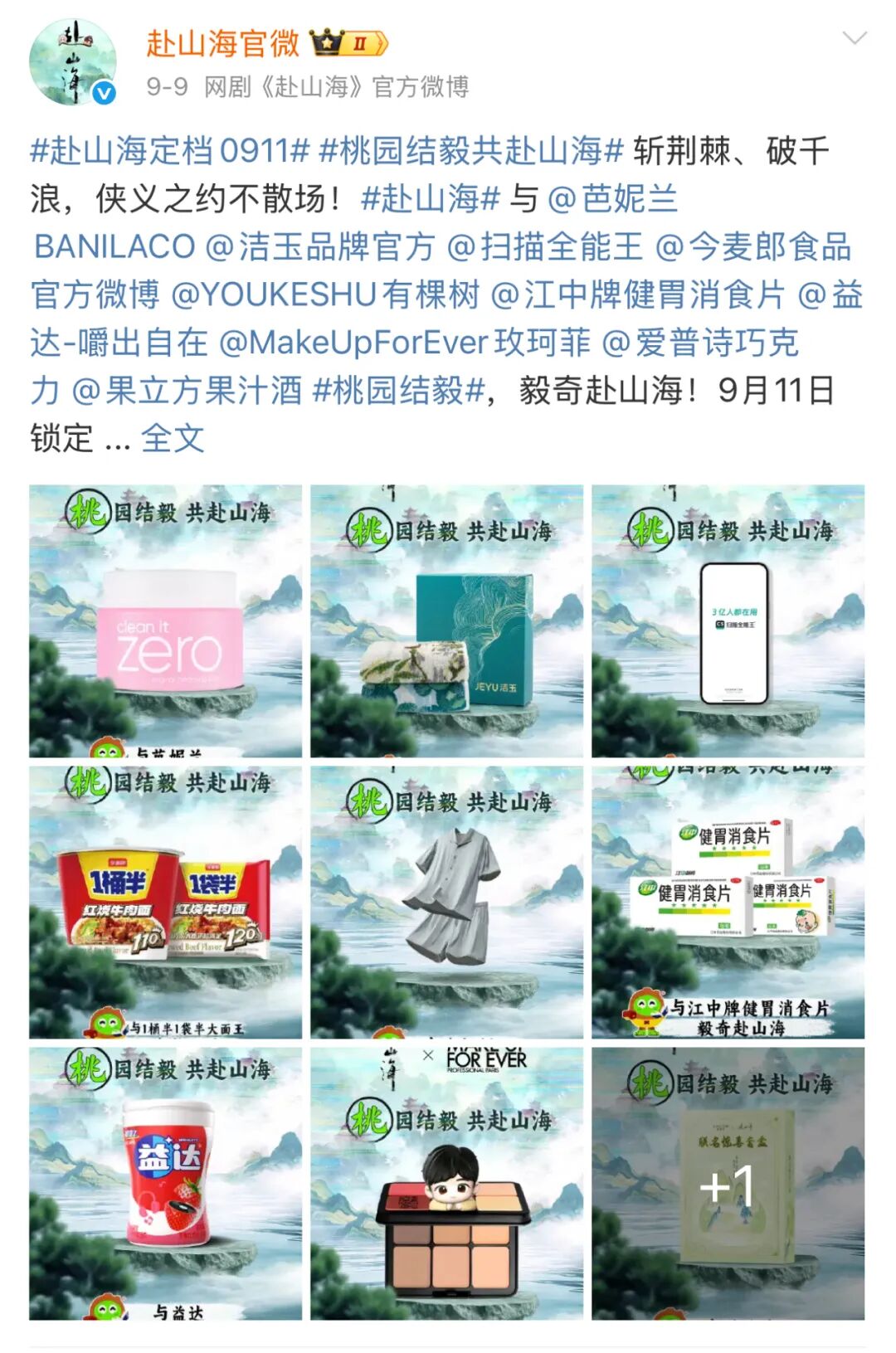View the pink Clean it Zero image
The image size is (896, 1353).
pos(165,621)
